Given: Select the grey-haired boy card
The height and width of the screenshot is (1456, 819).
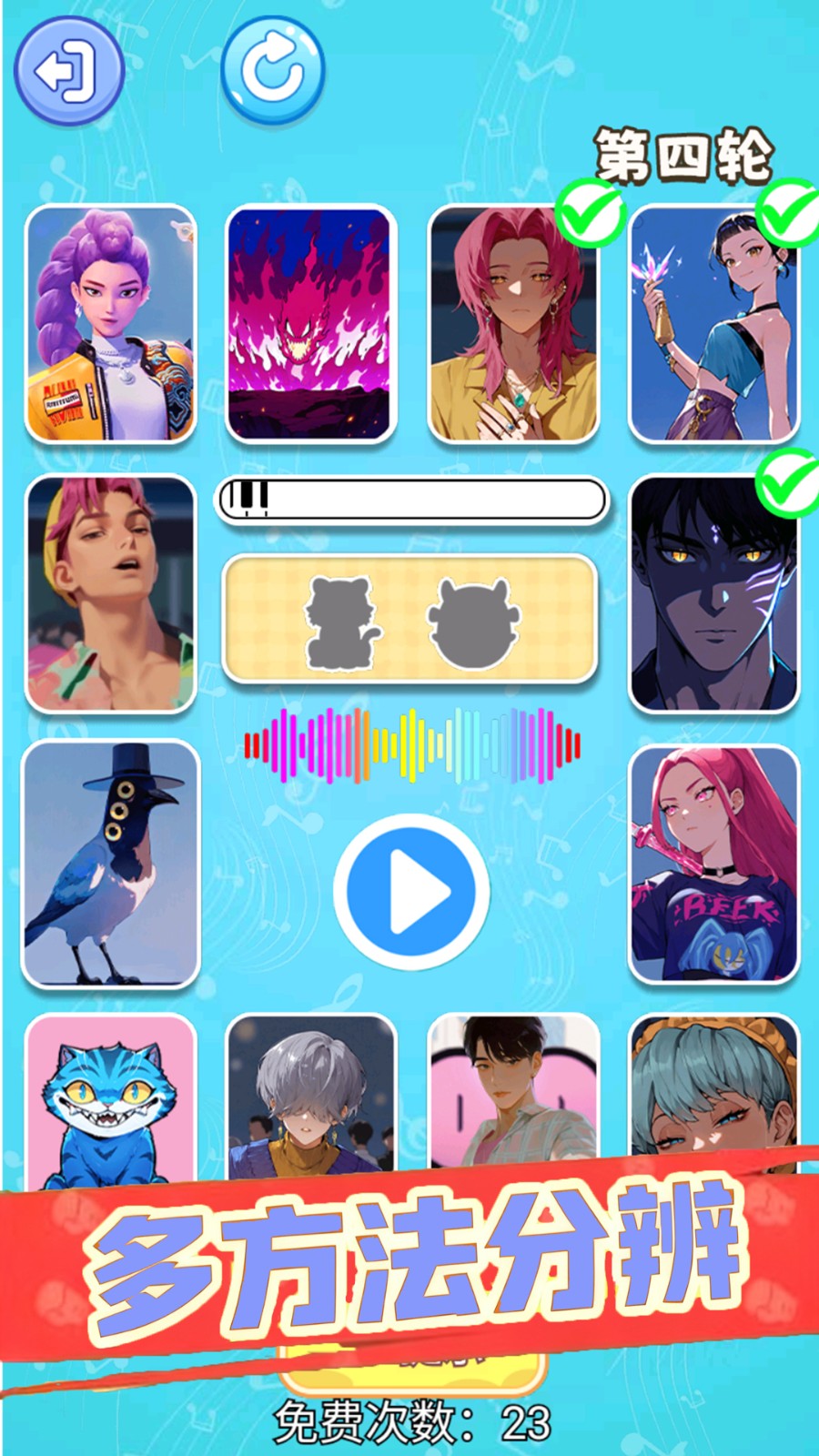Looking at the screenshot, I should tap(310, 1097).
